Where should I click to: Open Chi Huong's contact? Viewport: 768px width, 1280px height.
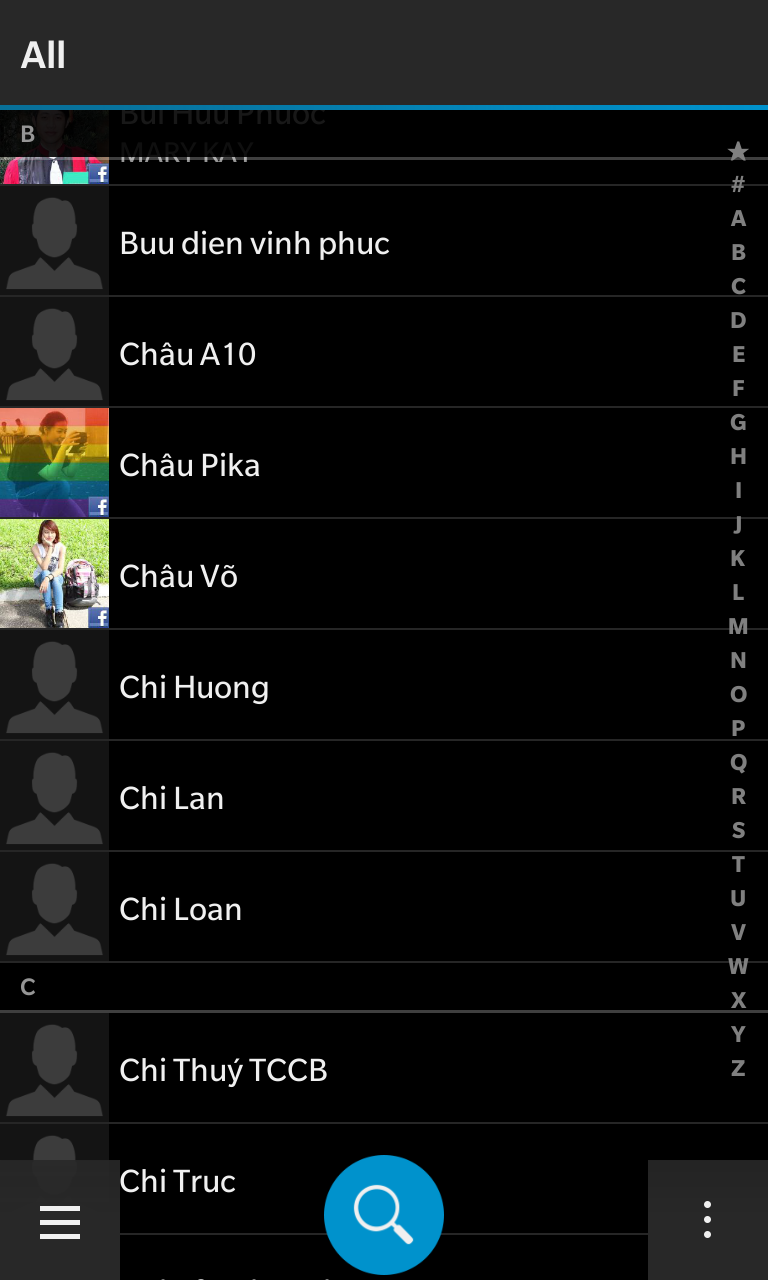coord(384,685)
